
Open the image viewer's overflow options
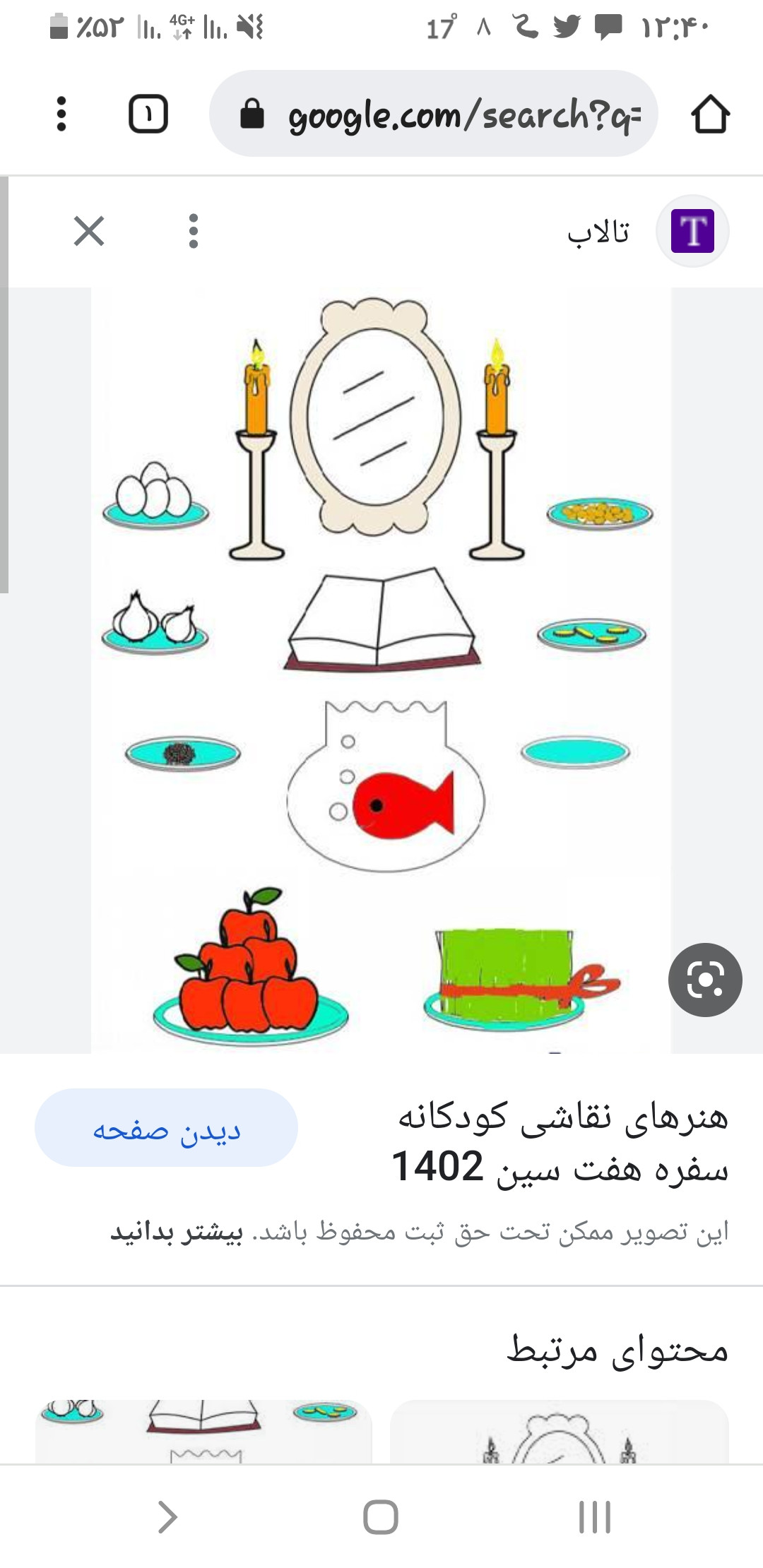(x=193, y=231)
